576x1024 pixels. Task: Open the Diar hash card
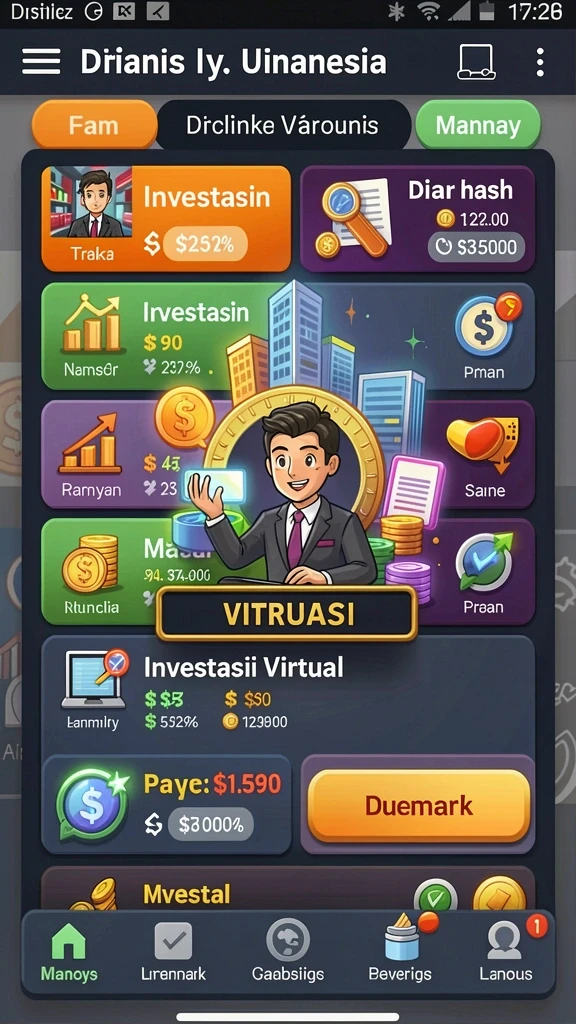click(417, 218)
